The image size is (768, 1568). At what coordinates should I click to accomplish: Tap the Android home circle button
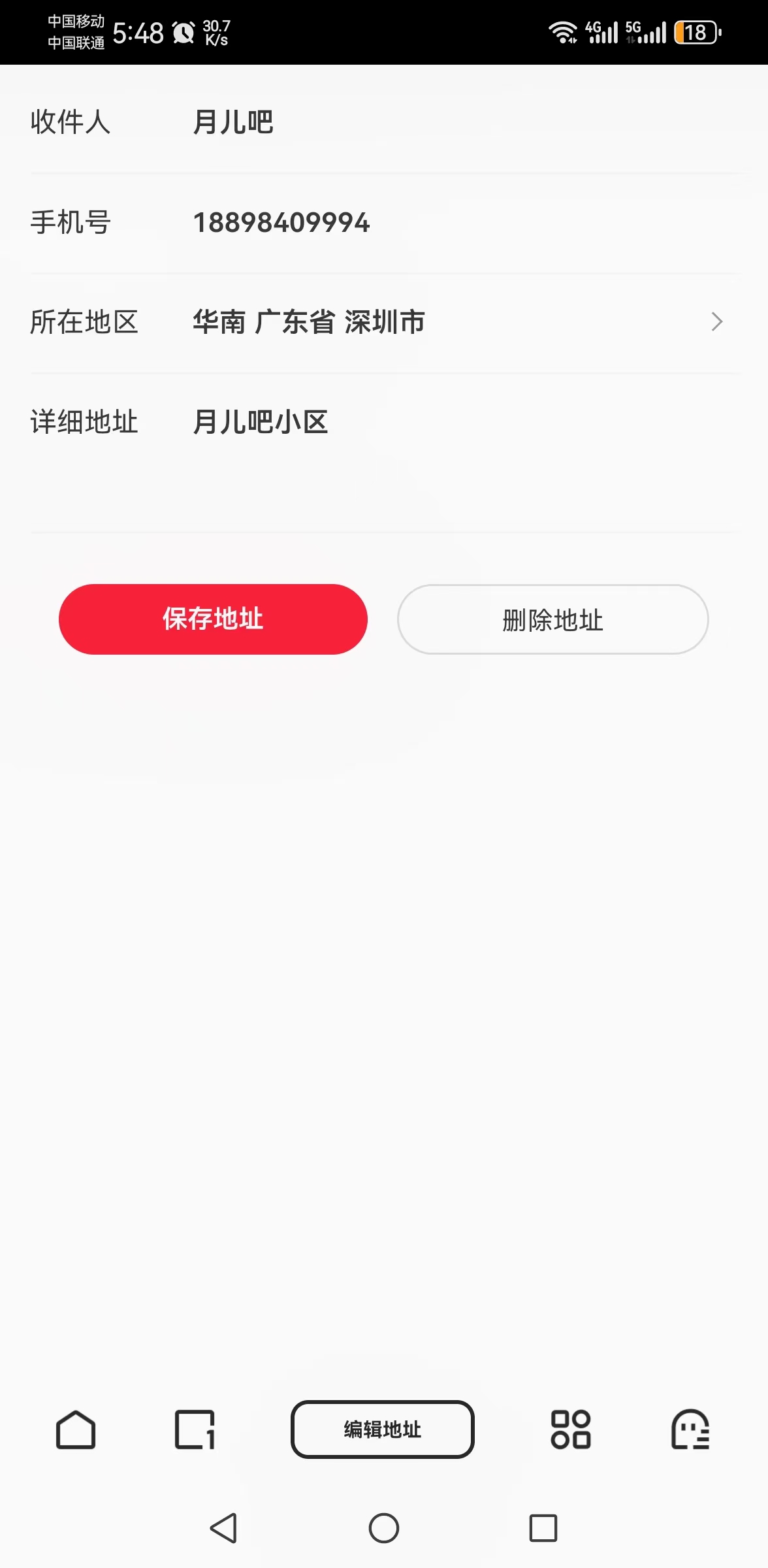tap(384, 1529)
